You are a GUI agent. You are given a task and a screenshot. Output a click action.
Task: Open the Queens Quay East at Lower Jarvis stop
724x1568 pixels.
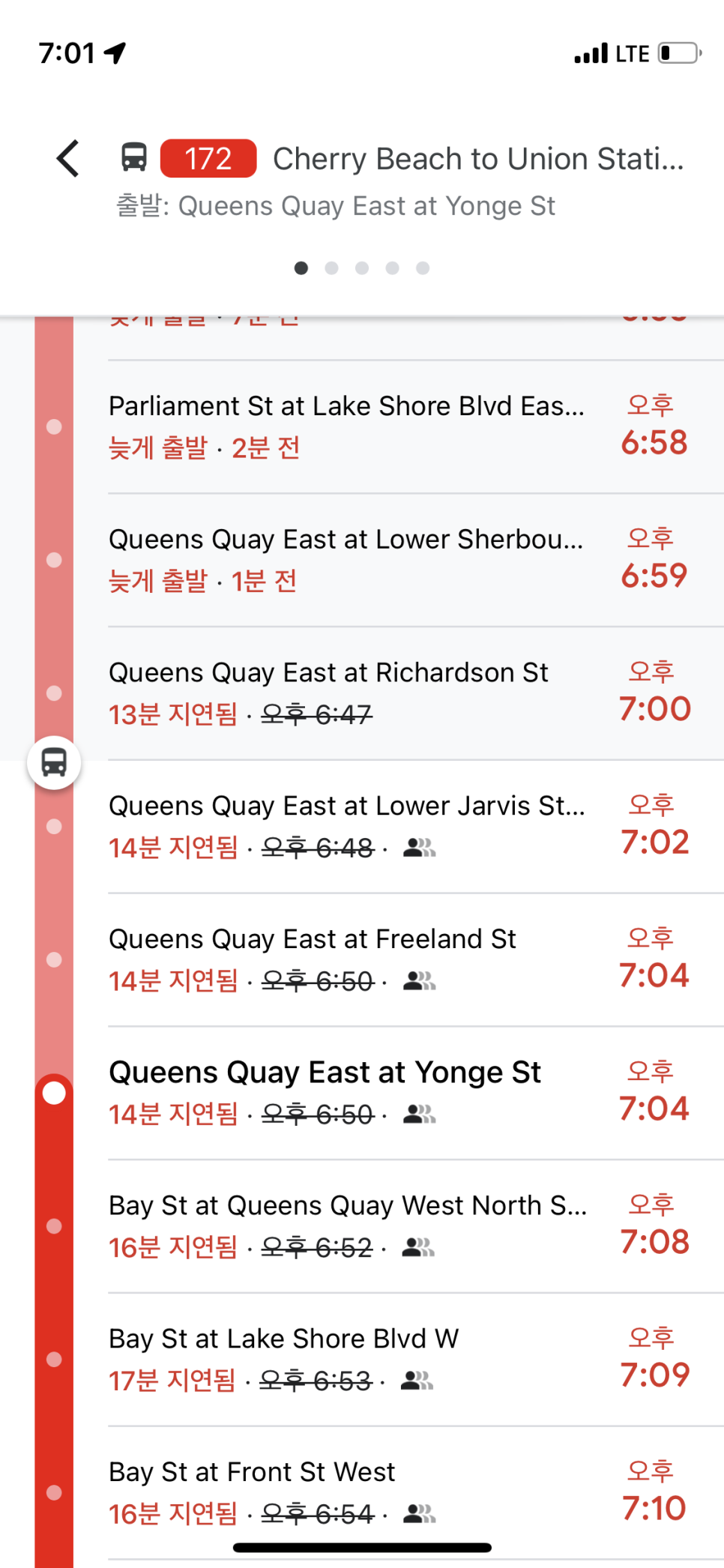[x=346, y=826]
